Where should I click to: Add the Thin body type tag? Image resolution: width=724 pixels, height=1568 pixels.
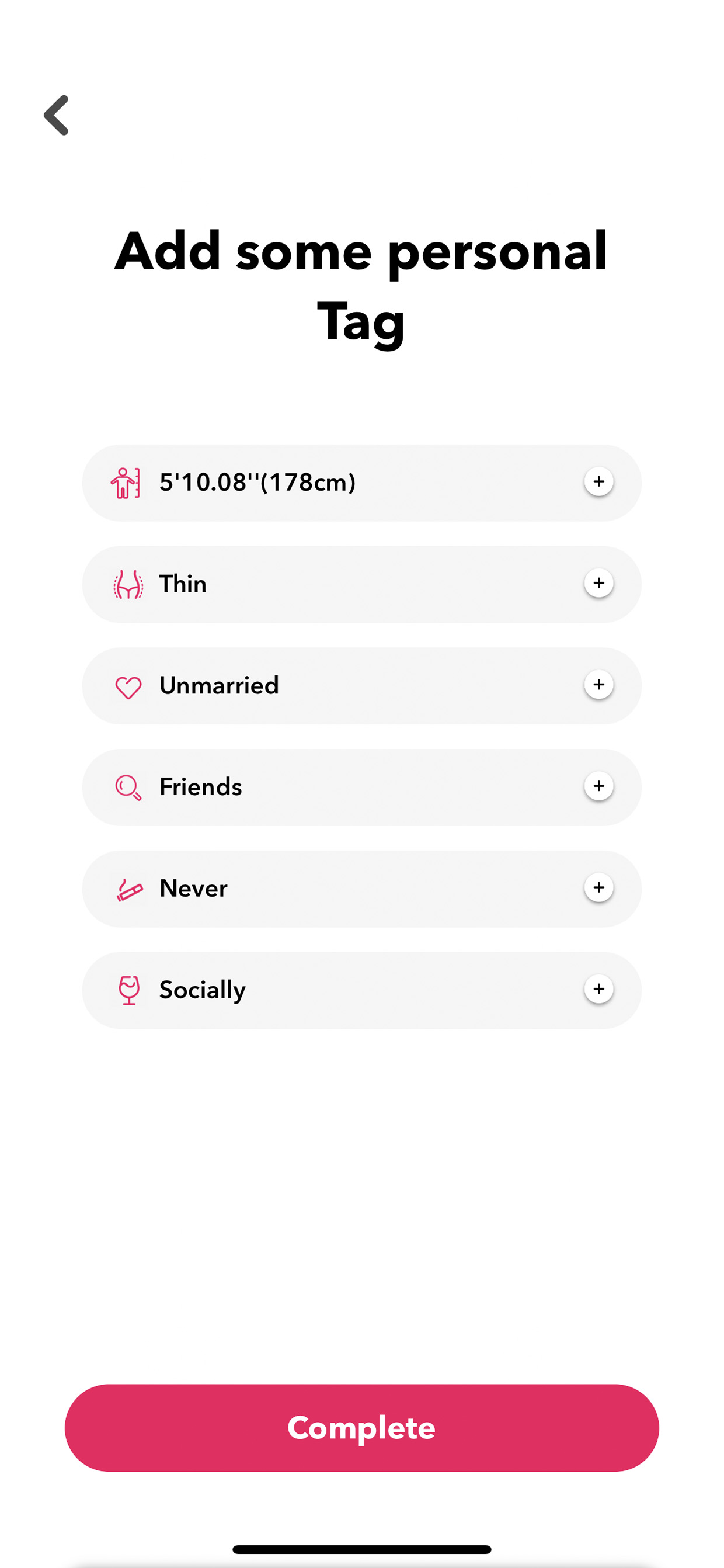click(x=598, y=583)
